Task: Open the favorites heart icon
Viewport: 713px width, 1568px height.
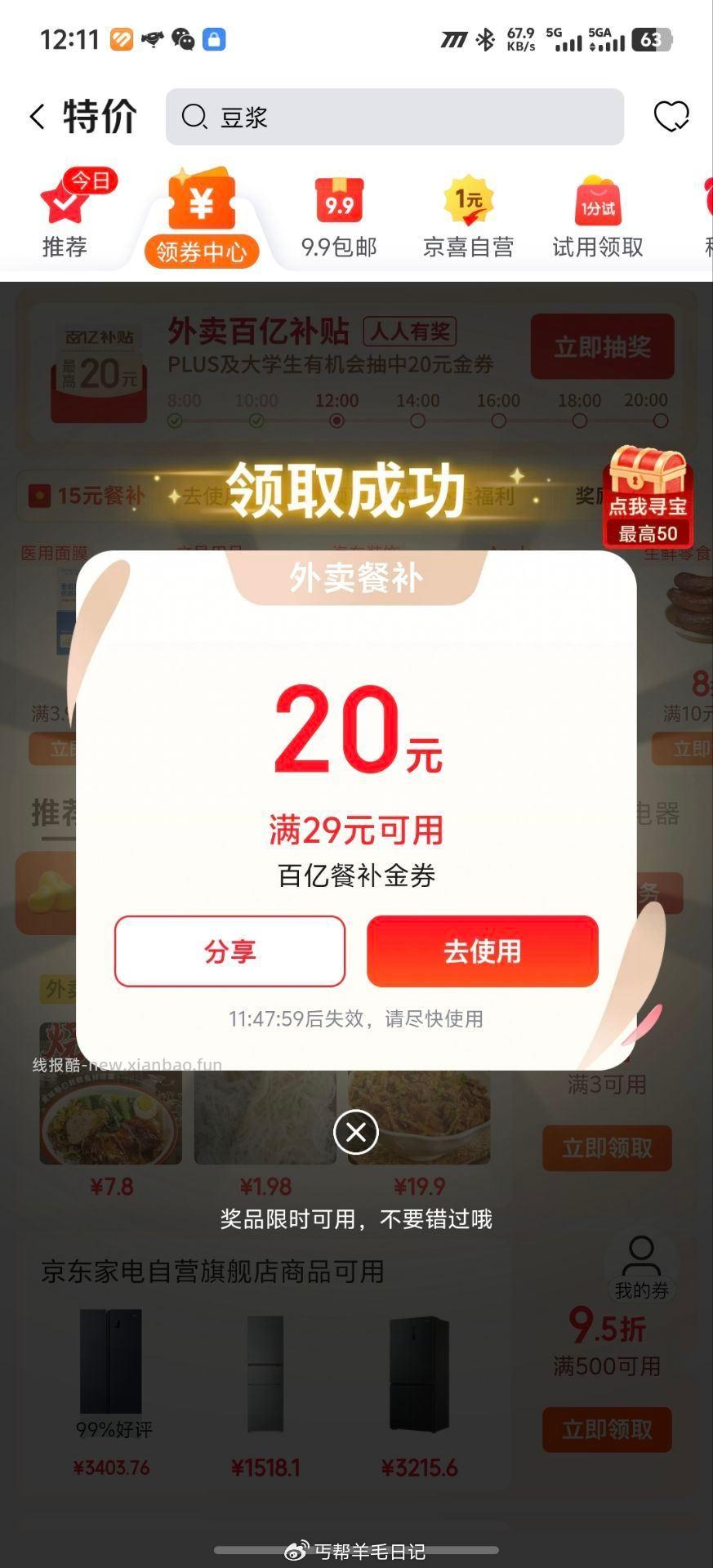Action: point(671,117)
